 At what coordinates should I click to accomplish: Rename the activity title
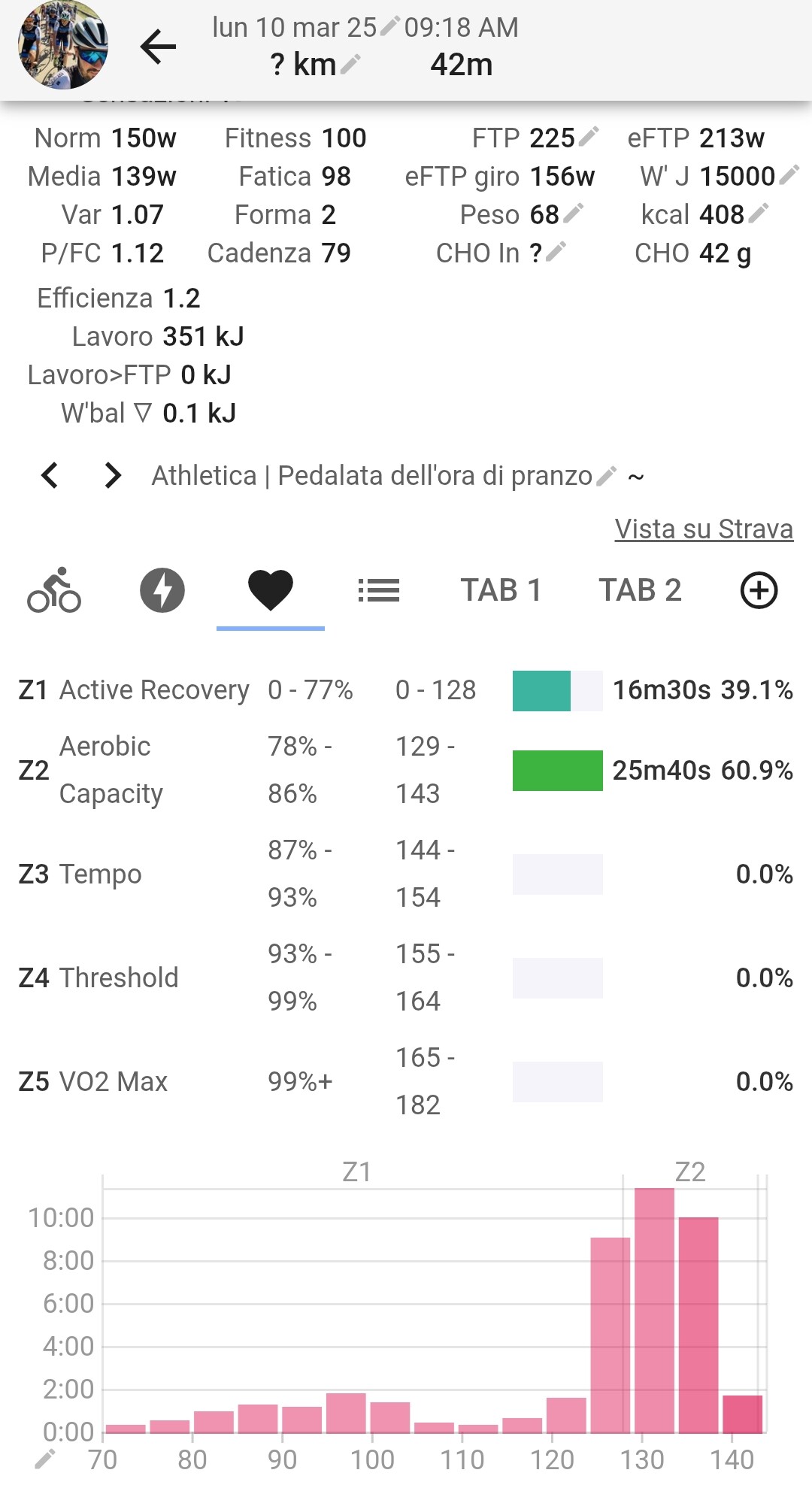pos(606,476)
